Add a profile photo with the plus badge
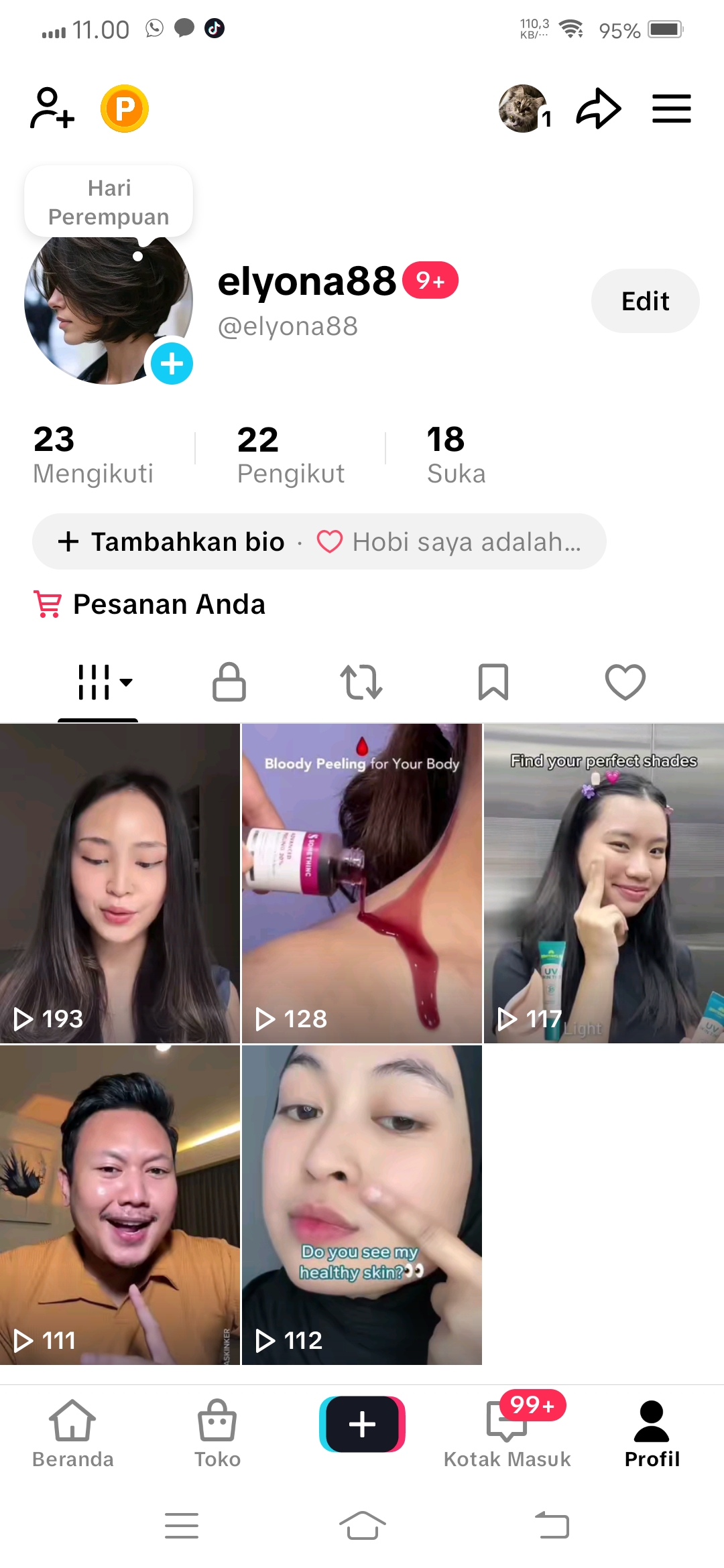The height and width of the screenshot is (1568, 724). pyautogui.click(x=172, y=364)
